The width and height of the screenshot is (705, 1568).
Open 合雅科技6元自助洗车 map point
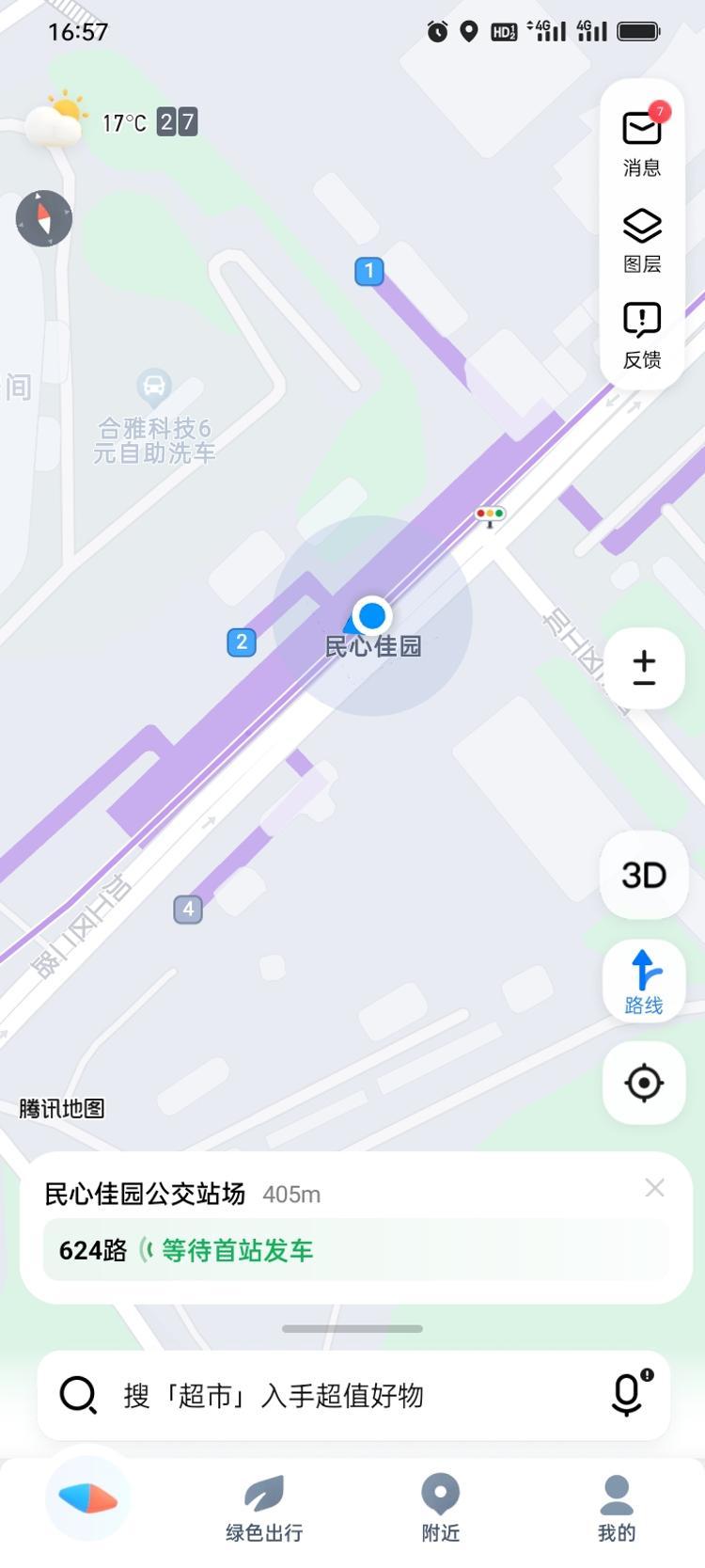point(154,417)
